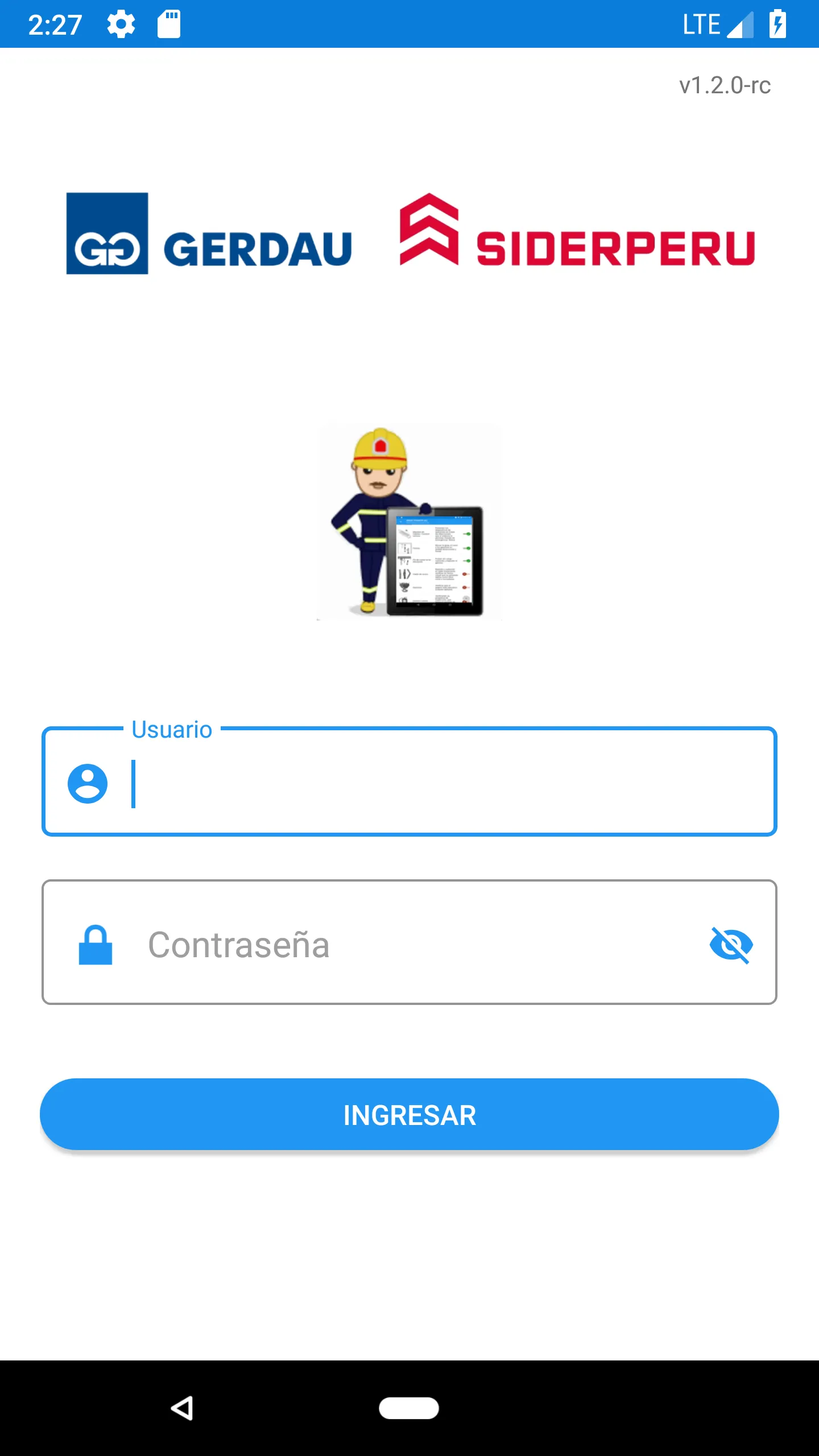Go back using system back button

(x=182, y=1408)
